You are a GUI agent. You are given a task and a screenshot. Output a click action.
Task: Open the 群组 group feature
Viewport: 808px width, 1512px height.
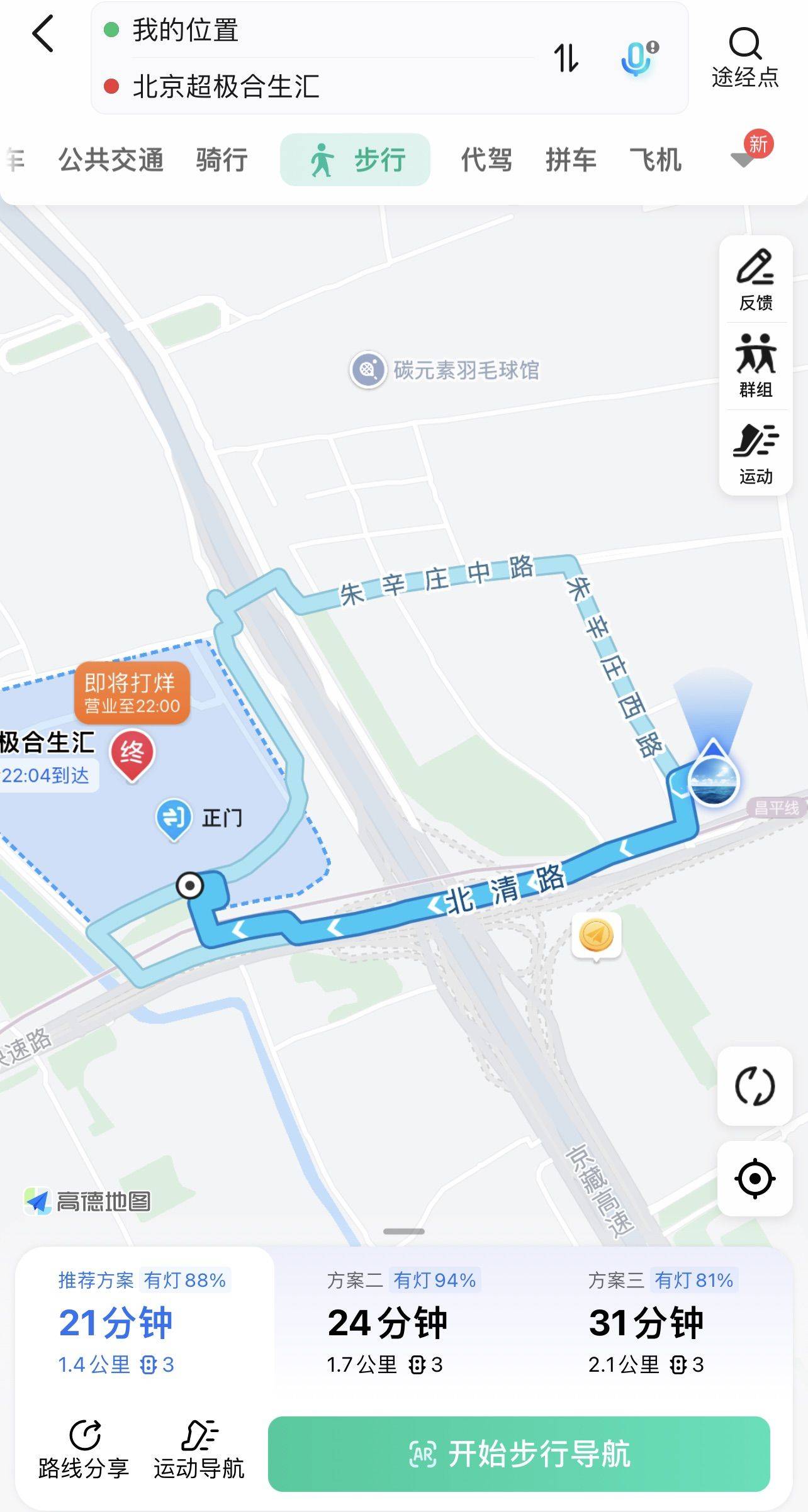point(756,366)
